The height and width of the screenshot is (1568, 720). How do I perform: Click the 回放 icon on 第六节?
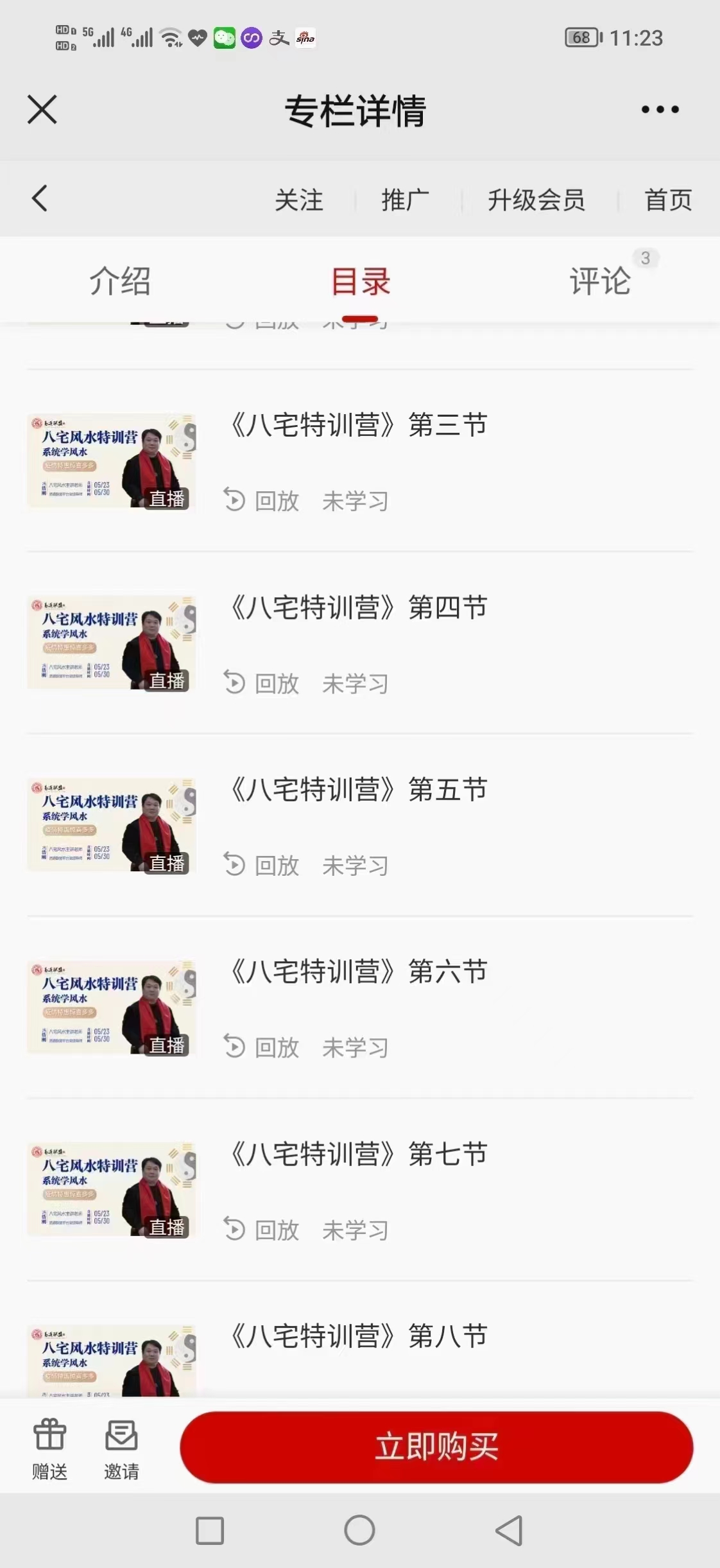coord(235,1047)
